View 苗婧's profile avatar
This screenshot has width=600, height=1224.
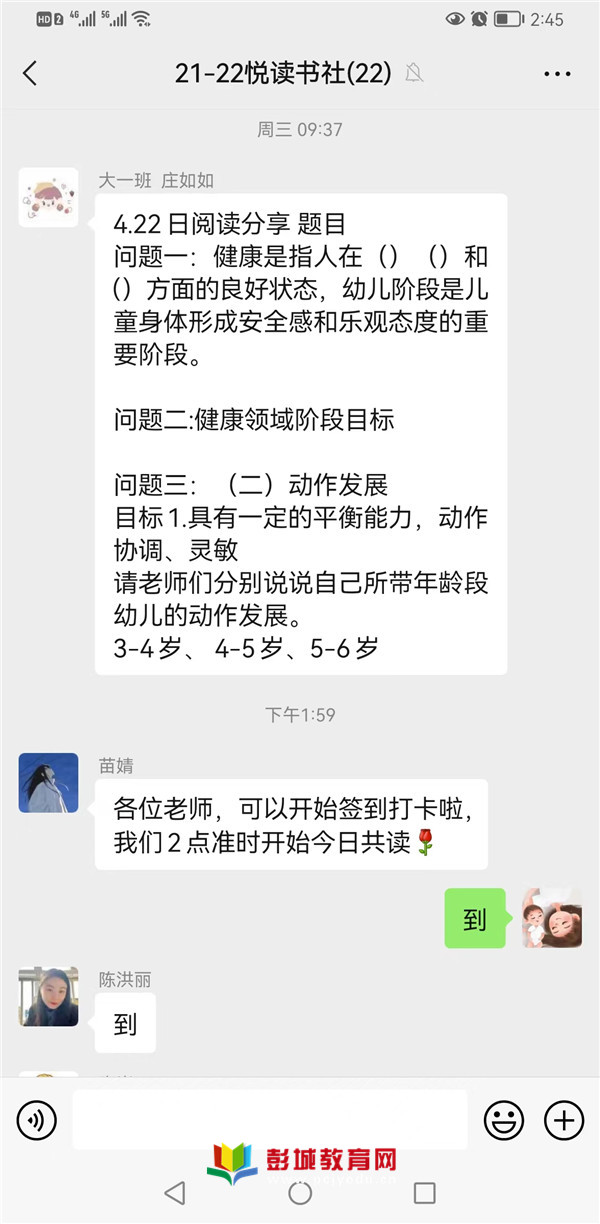coord(48,782)
